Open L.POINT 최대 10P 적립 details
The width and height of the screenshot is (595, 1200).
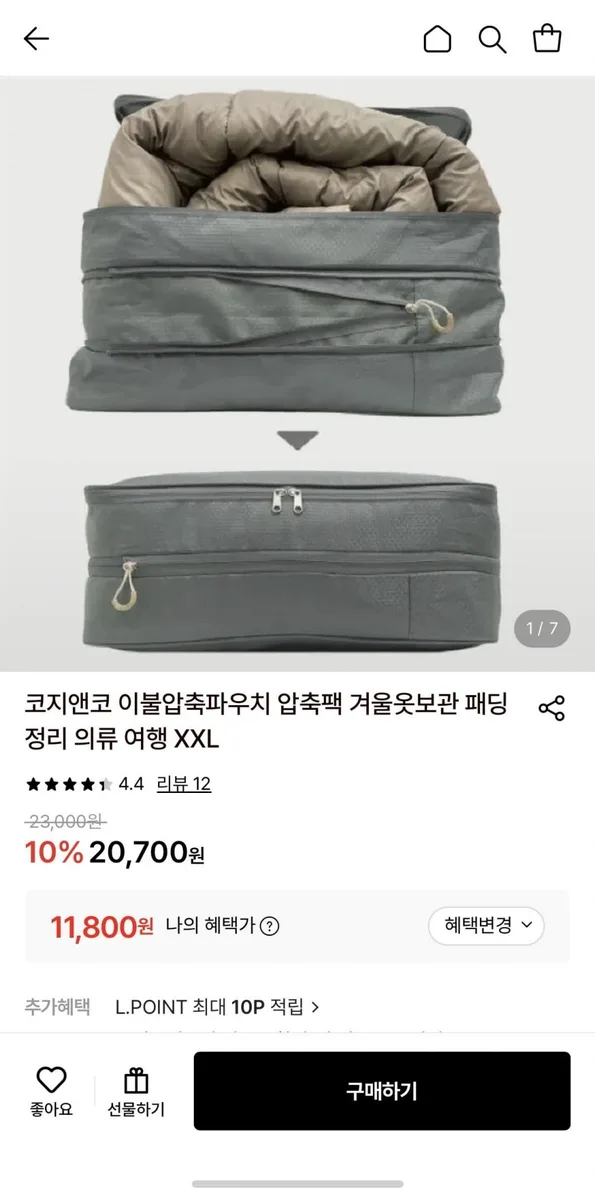pos(217,1007)
